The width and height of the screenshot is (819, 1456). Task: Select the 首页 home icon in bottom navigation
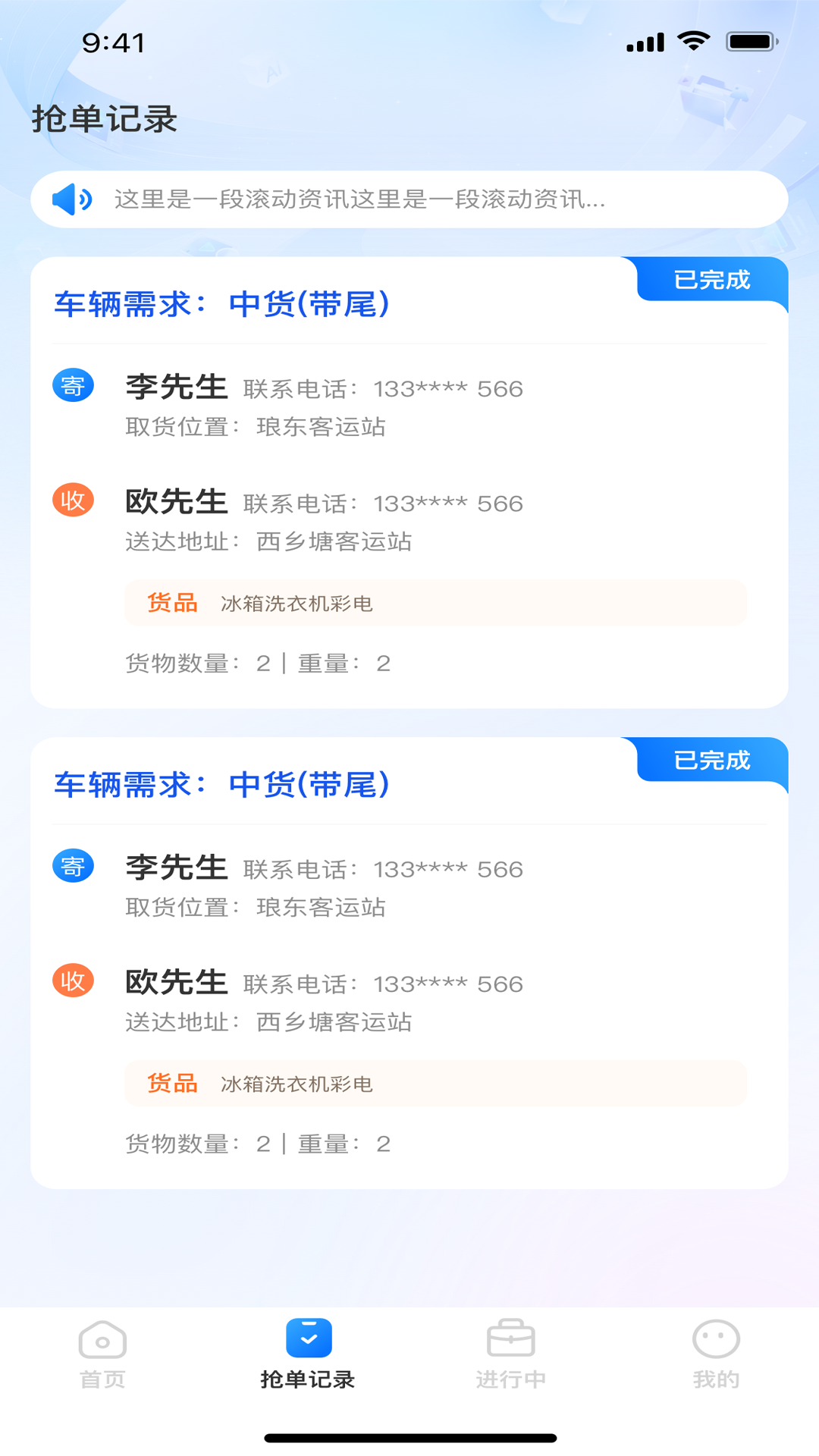[101, 1341]
